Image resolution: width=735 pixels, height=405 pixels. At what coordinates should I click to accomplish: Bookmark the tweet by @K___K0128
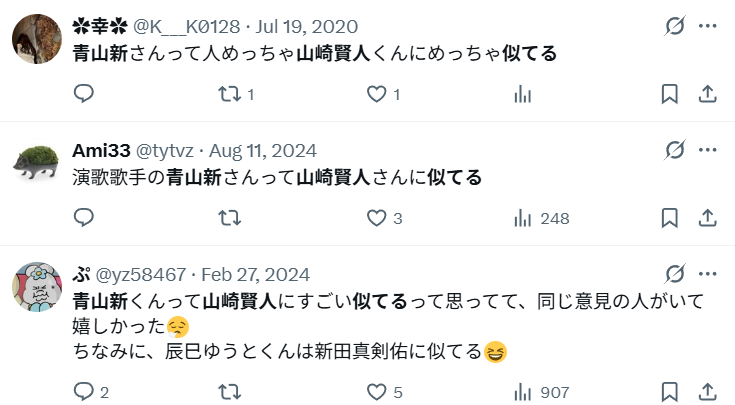tap(670, 94)
